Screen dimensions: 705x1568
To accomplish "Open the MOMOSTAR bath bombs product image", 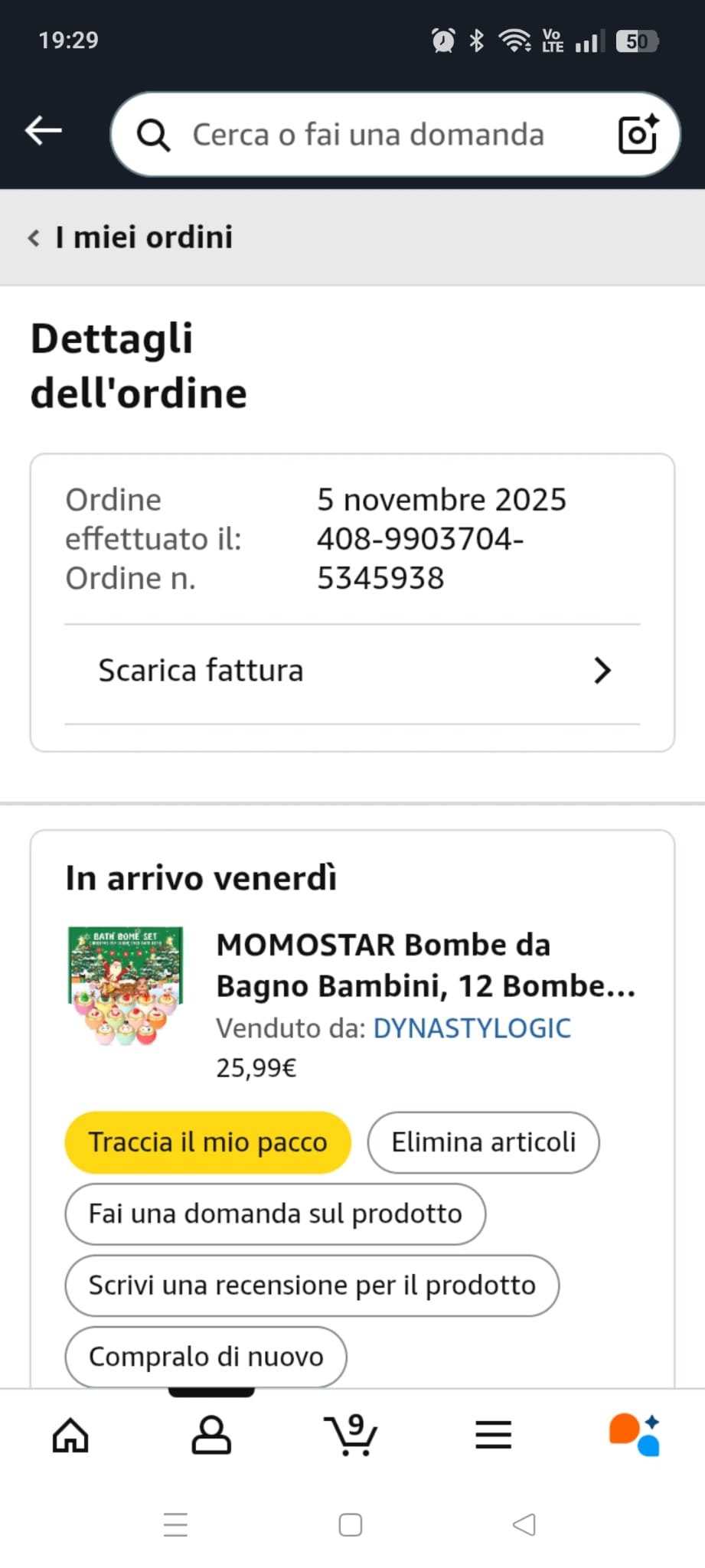I will tap(126, 986).
